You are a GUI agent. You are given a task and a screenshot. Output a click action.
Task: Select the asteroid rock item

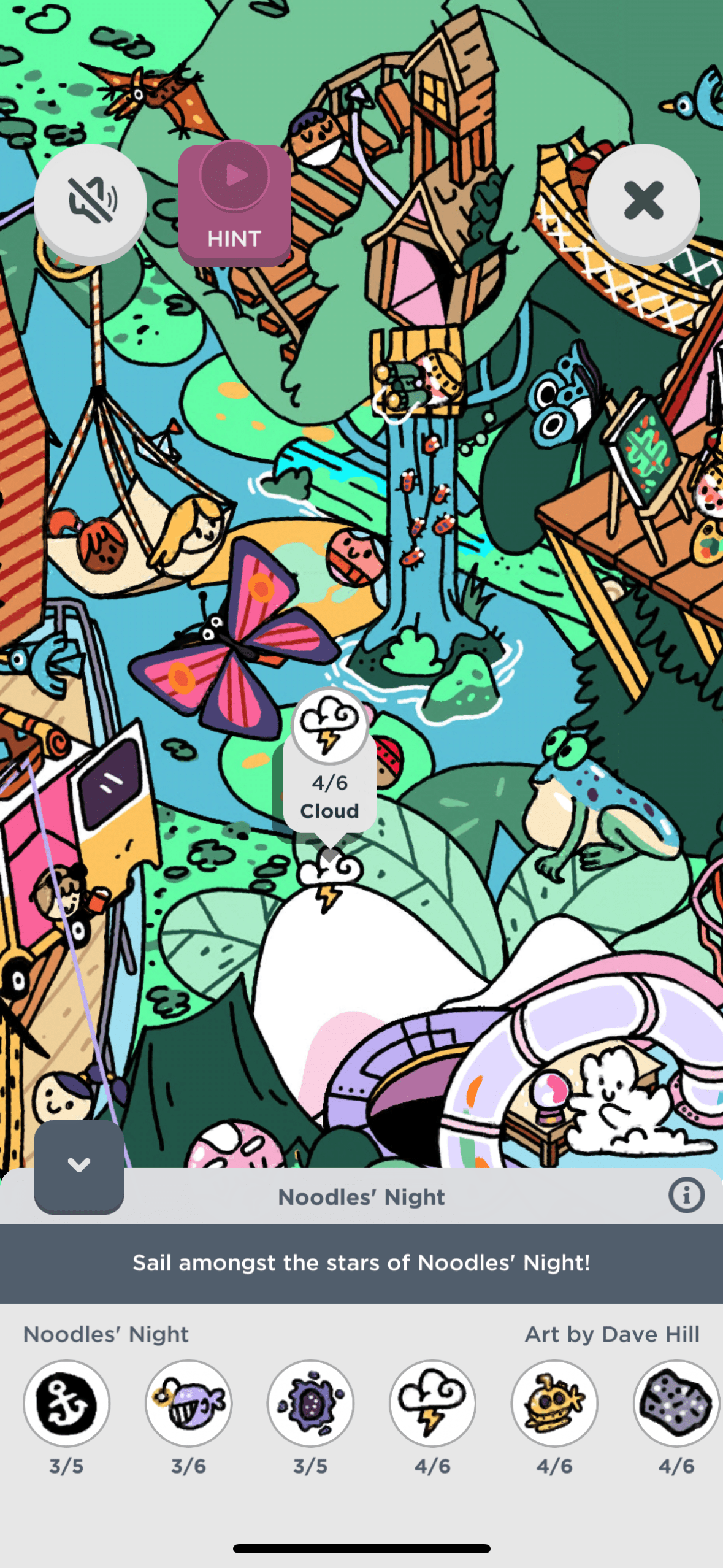pos(676,1403)
